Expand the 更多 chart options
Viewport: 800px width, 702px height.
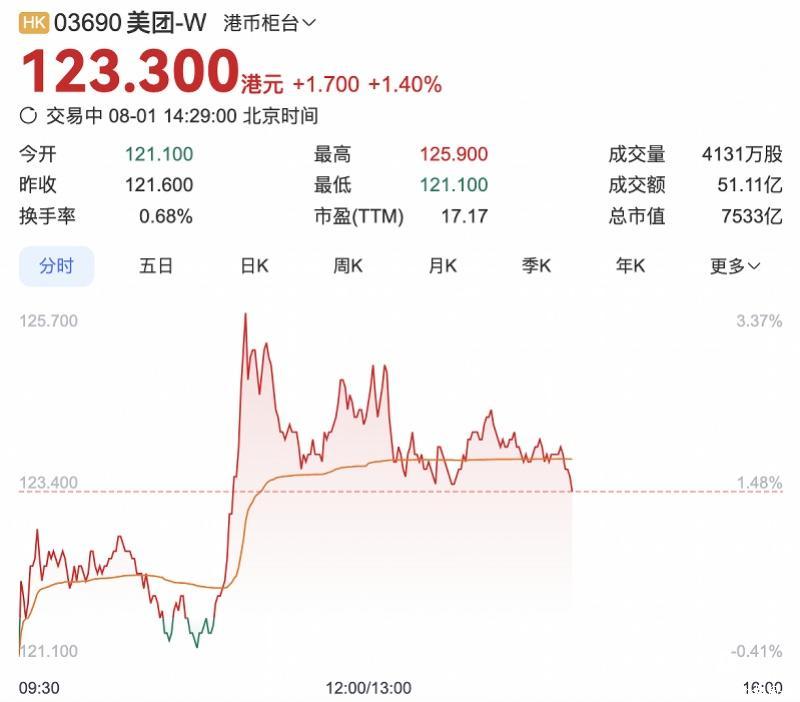click(x=735, y=266)
